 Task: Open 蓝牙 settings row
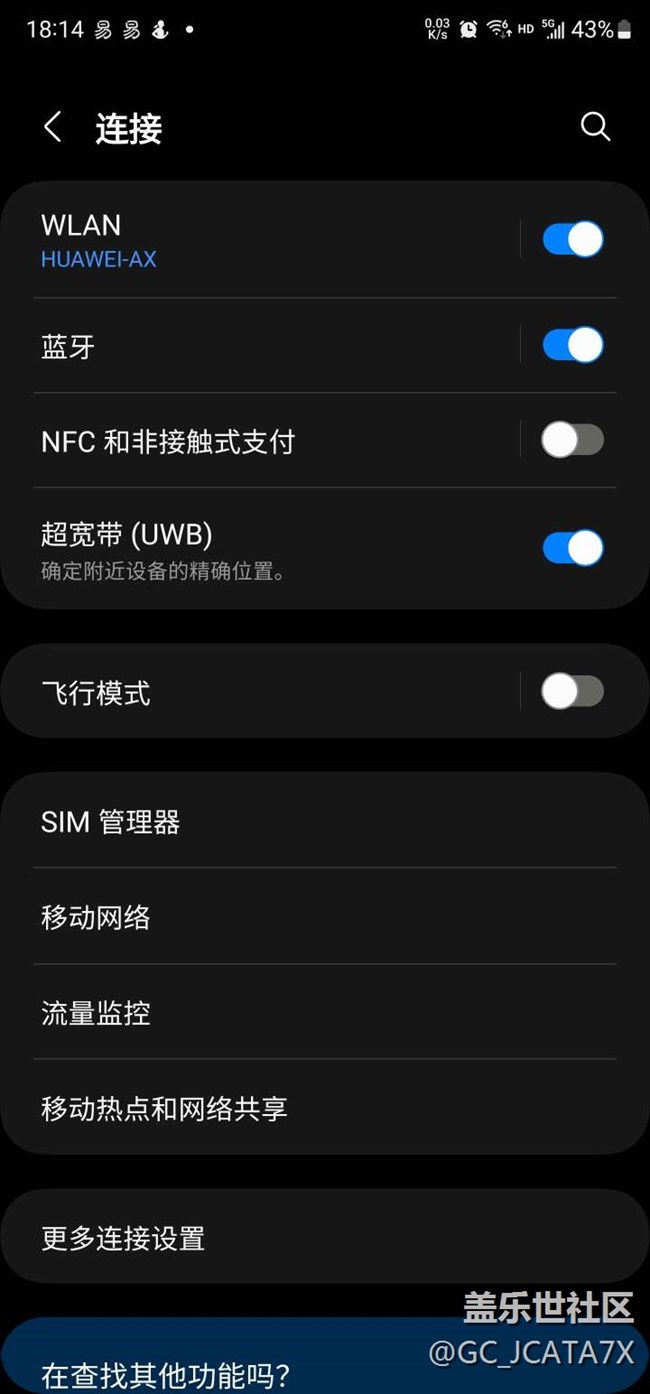250,346
